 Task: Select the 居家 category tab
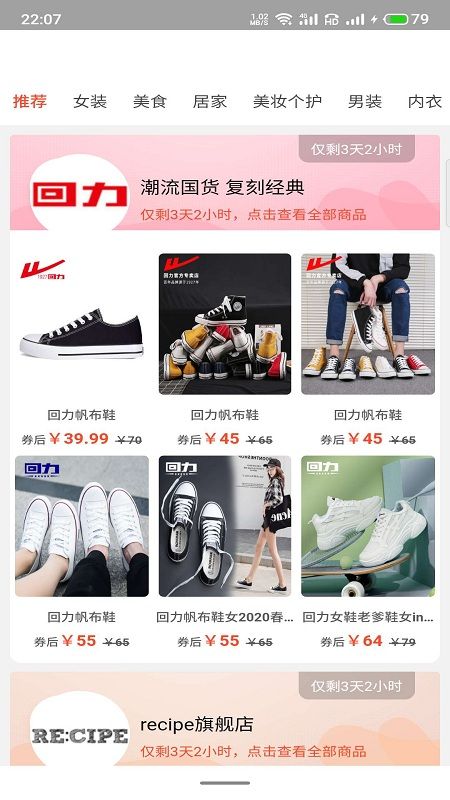(210, 102)
